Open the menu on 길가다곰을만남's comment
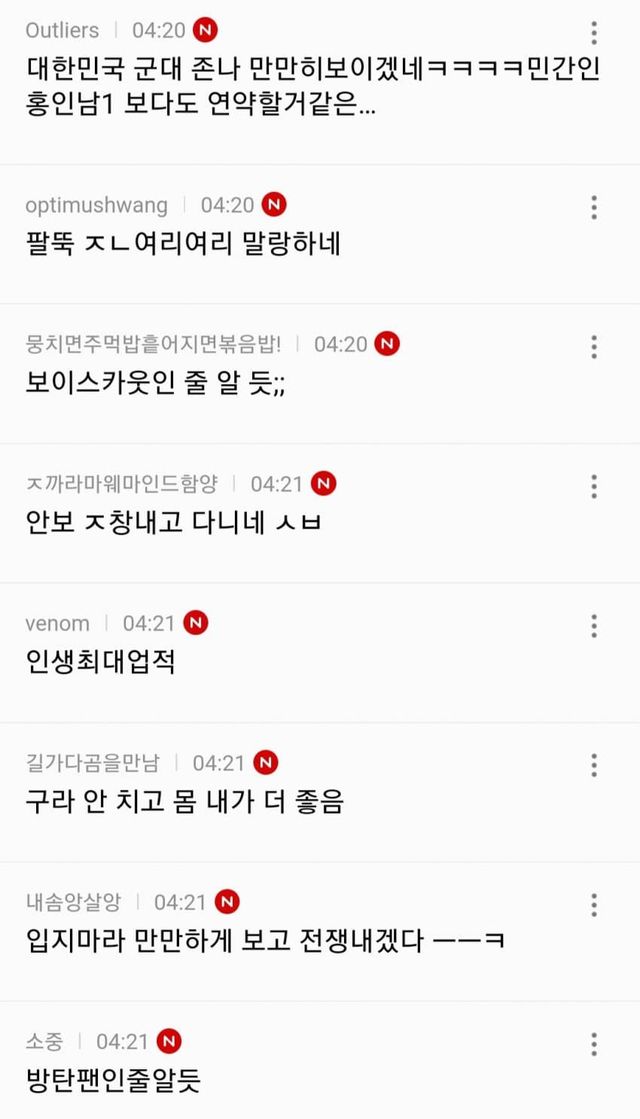The width and height of the screenshot is (640, 1119). pyautogui.click(x=594, y=766)
